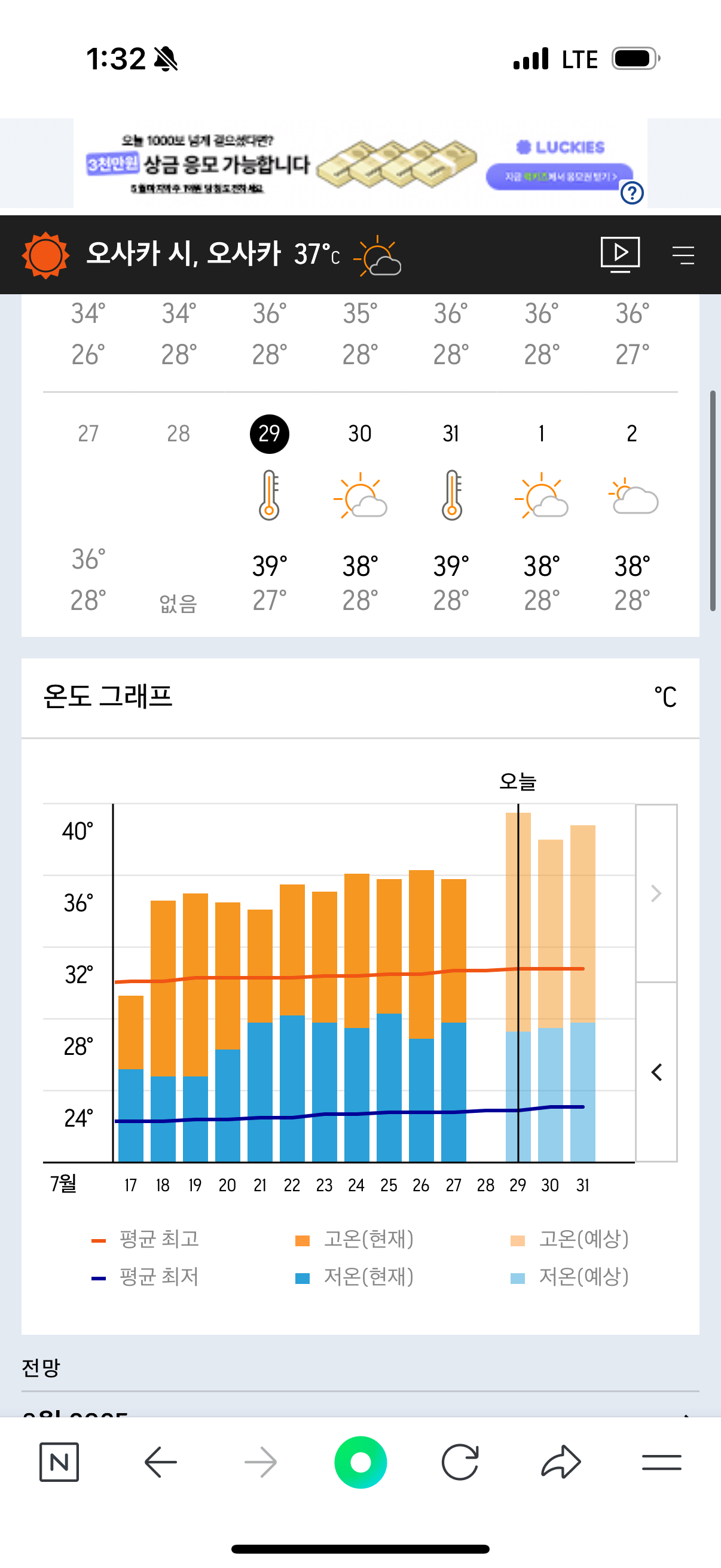Show previous days in temperature graph

(x=656, y=1072)
